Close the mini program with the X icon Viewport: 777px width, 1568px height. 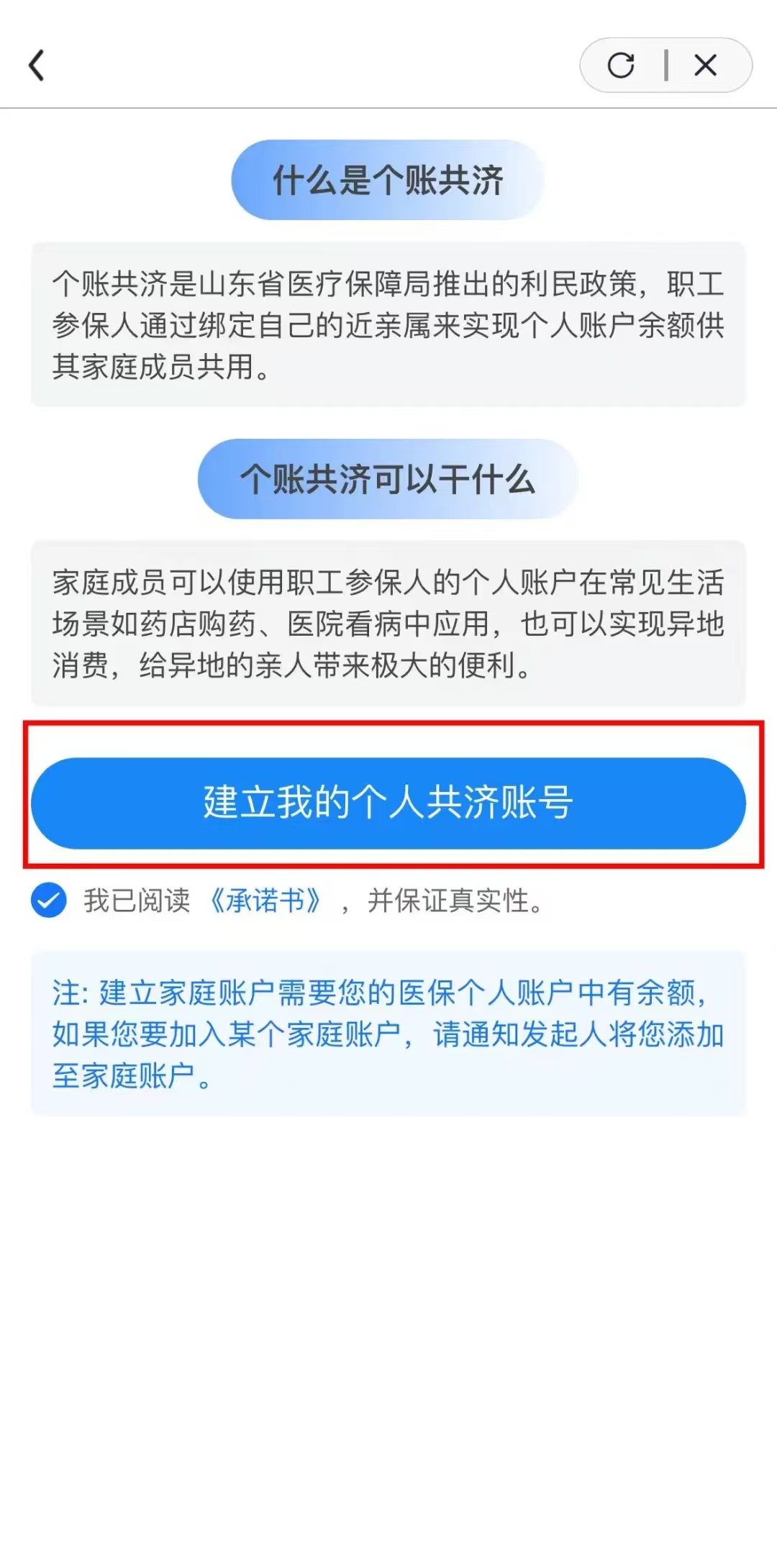705,65
